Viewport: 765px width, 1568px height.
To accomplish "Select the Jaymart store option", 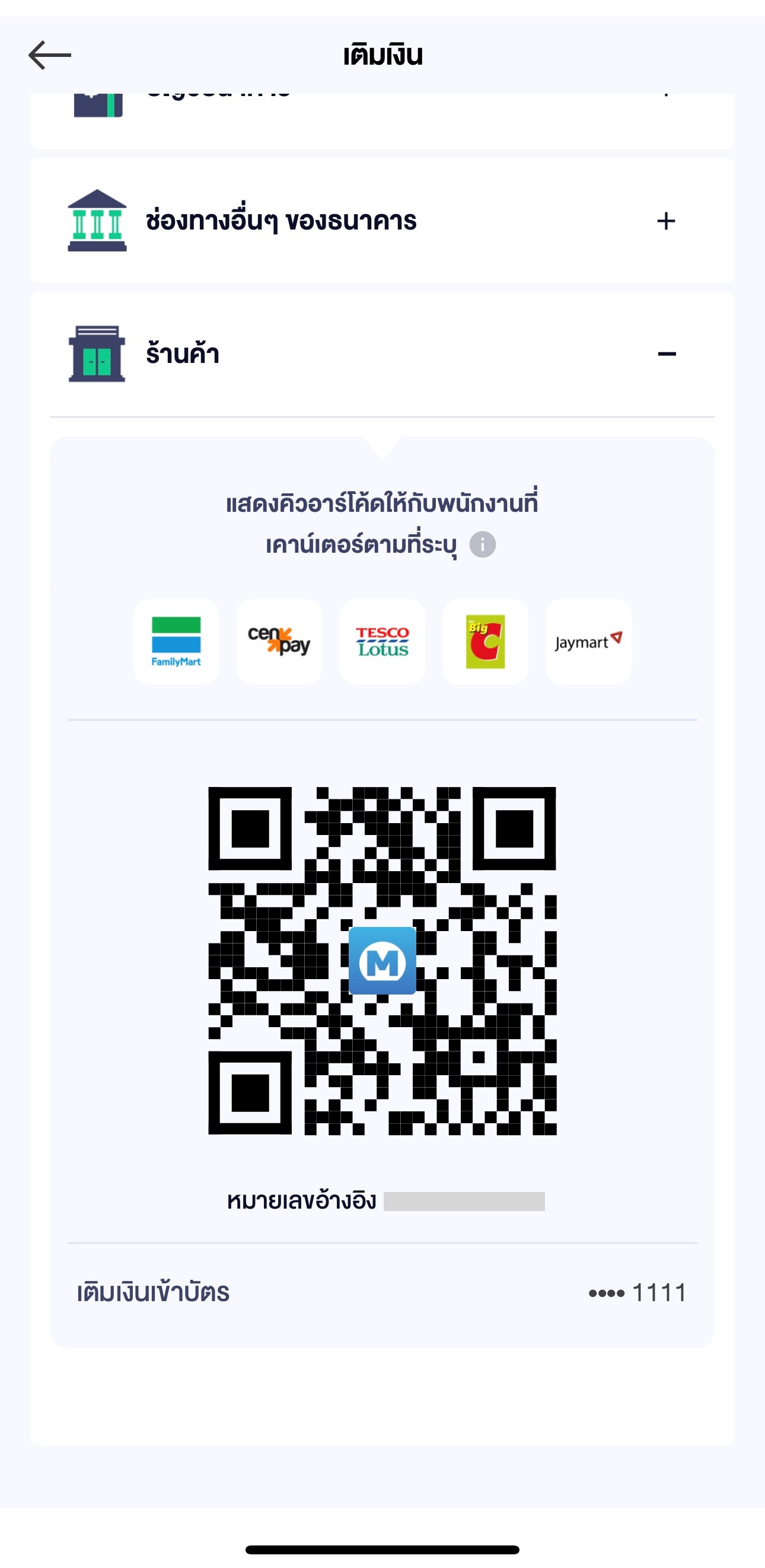I will pyautogui.click(x=588, y=642).
